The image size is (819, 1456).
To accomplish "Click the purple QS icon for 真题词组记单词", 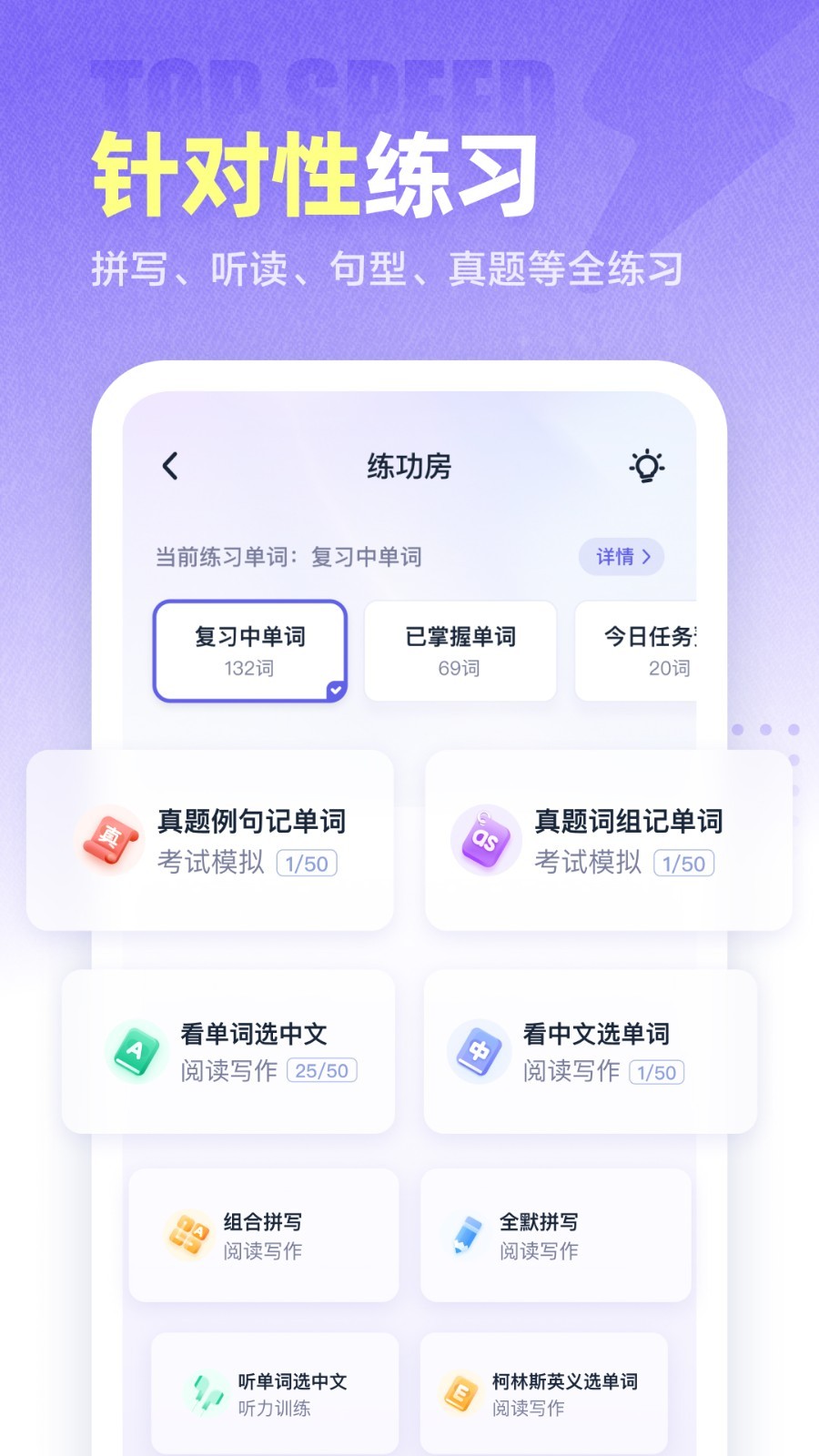I will tap(485, 838).
